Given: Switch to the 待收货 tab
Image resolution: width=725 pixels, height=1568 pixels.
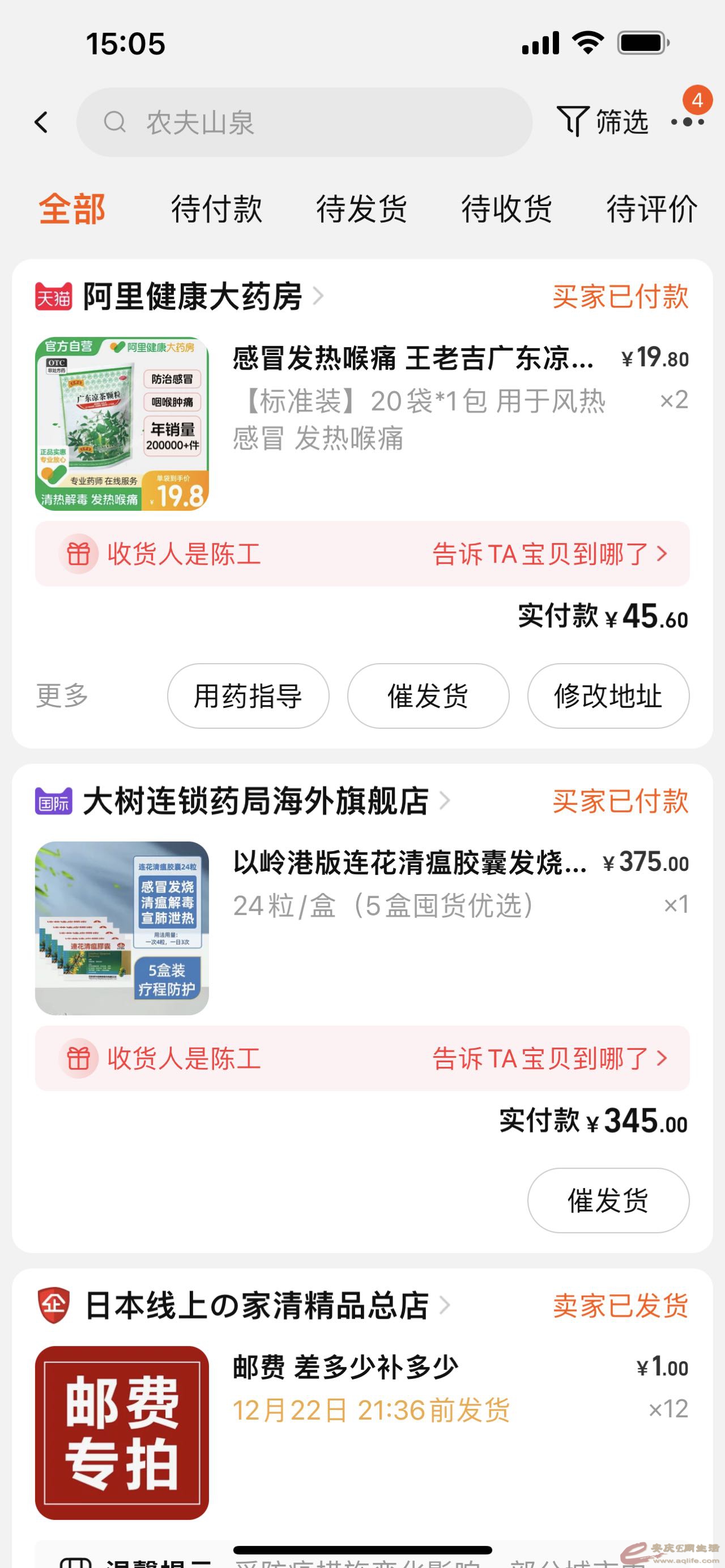Looking at the screenshot, I should (x=506, y=209).
